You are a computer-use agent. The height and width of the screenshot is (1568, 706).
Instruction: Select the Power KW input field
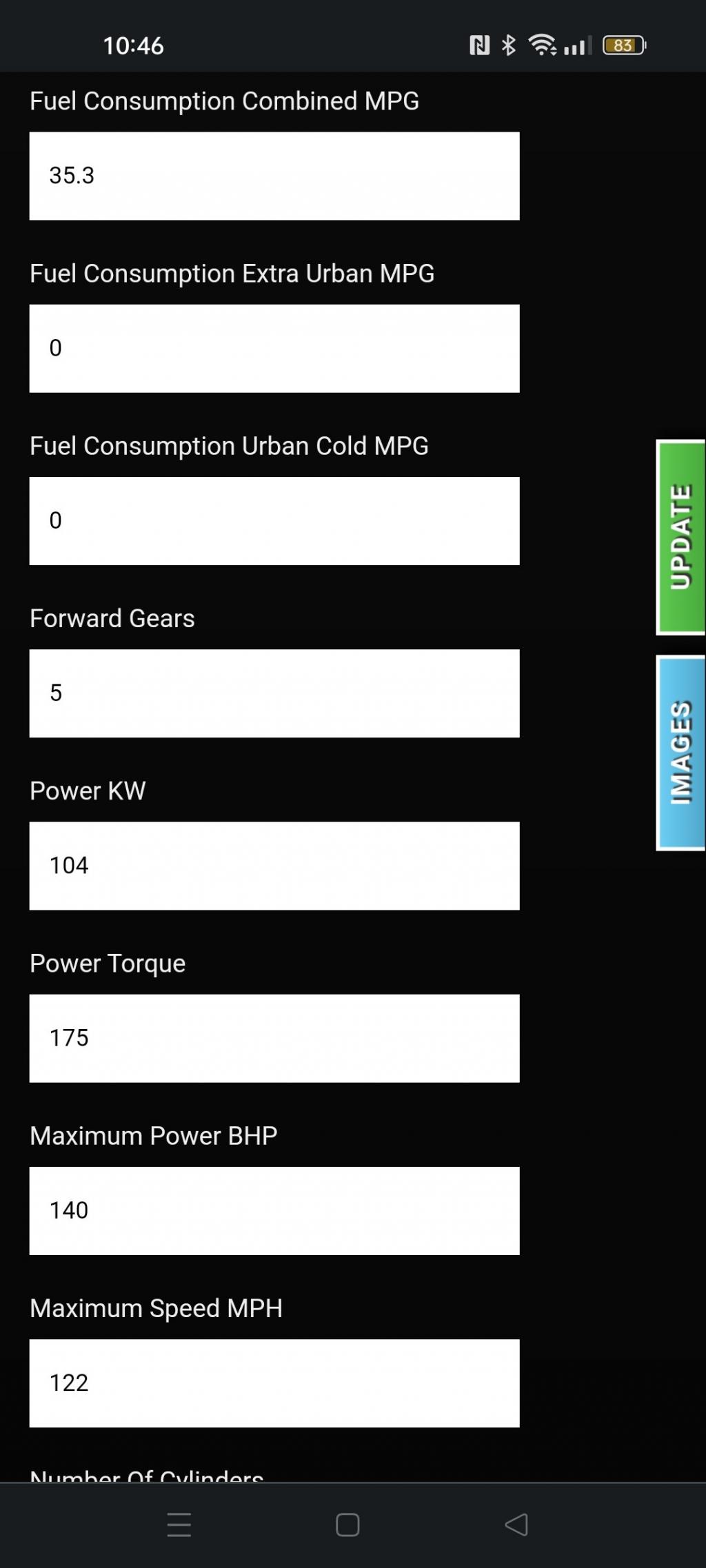[x=274, y=865]
